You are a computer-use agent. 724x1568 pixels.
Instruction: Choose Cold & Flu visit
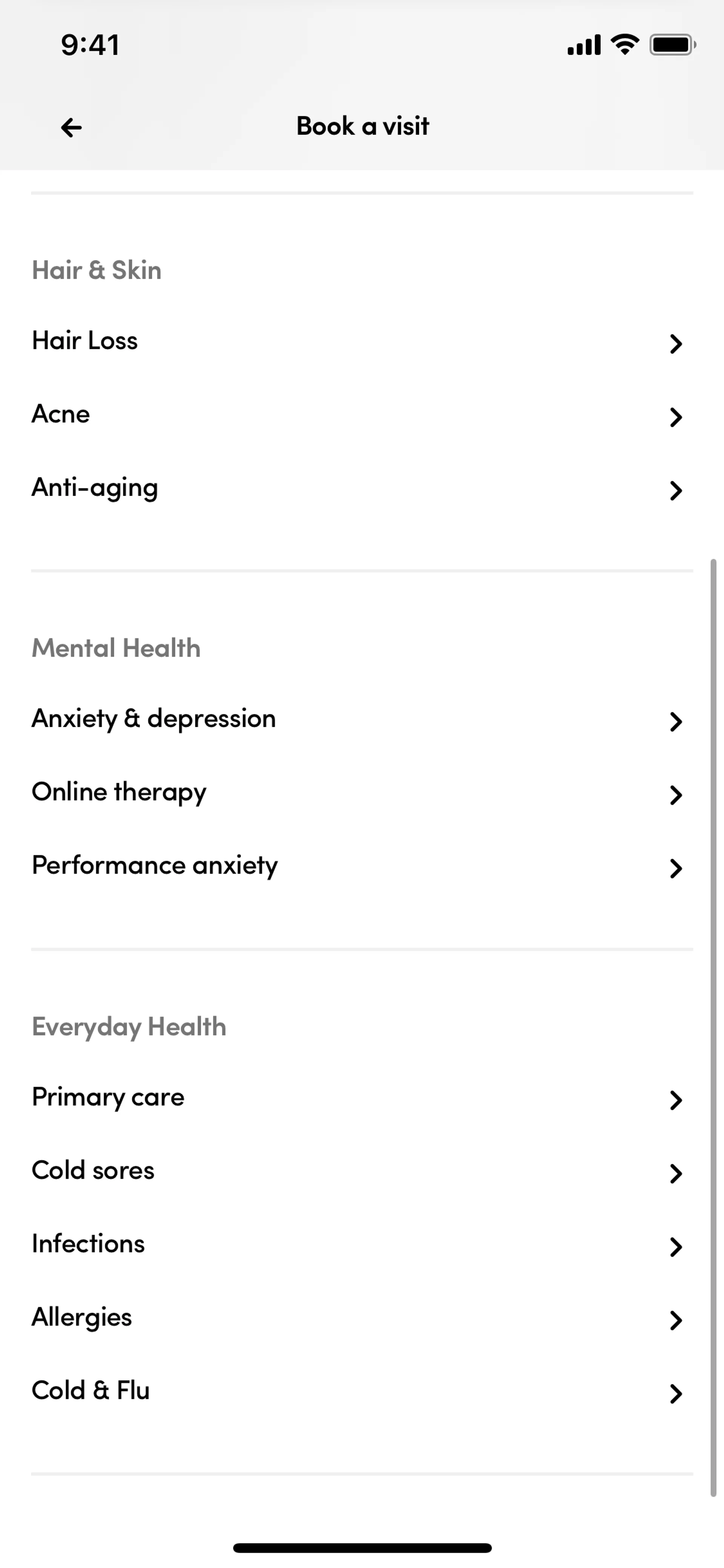tap(90, 1391)
